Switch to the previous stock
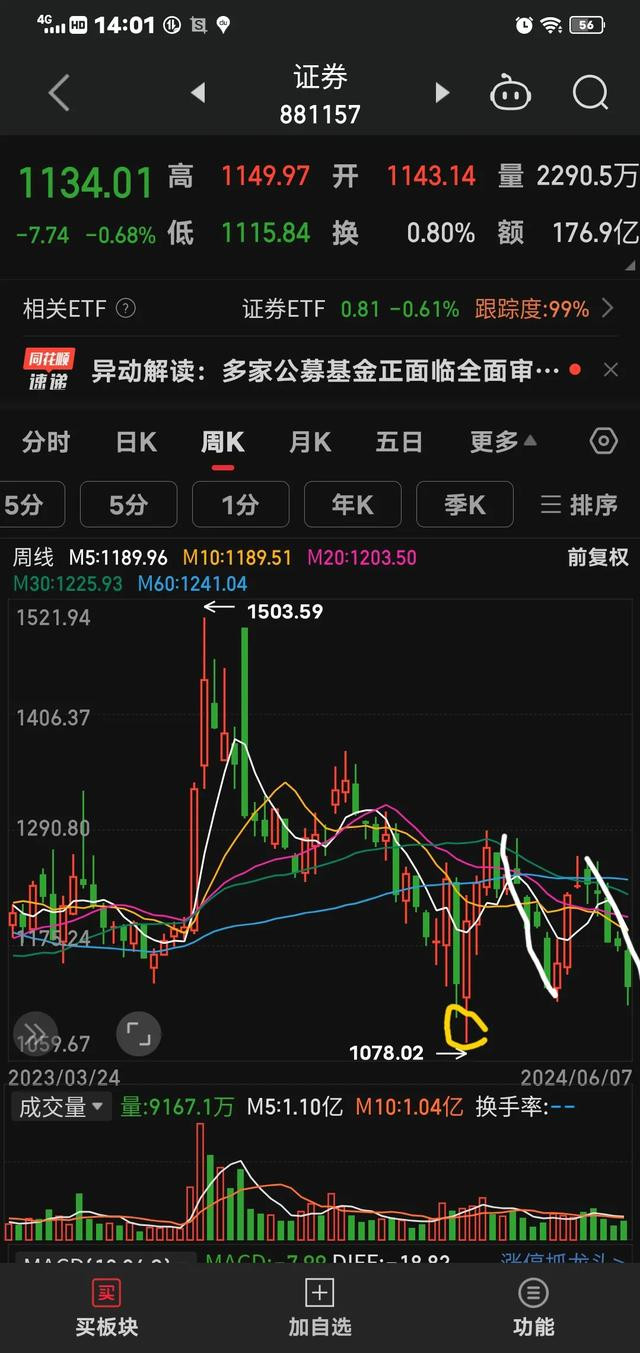The width and height of the screenshot is (640, 1353). 198,94
